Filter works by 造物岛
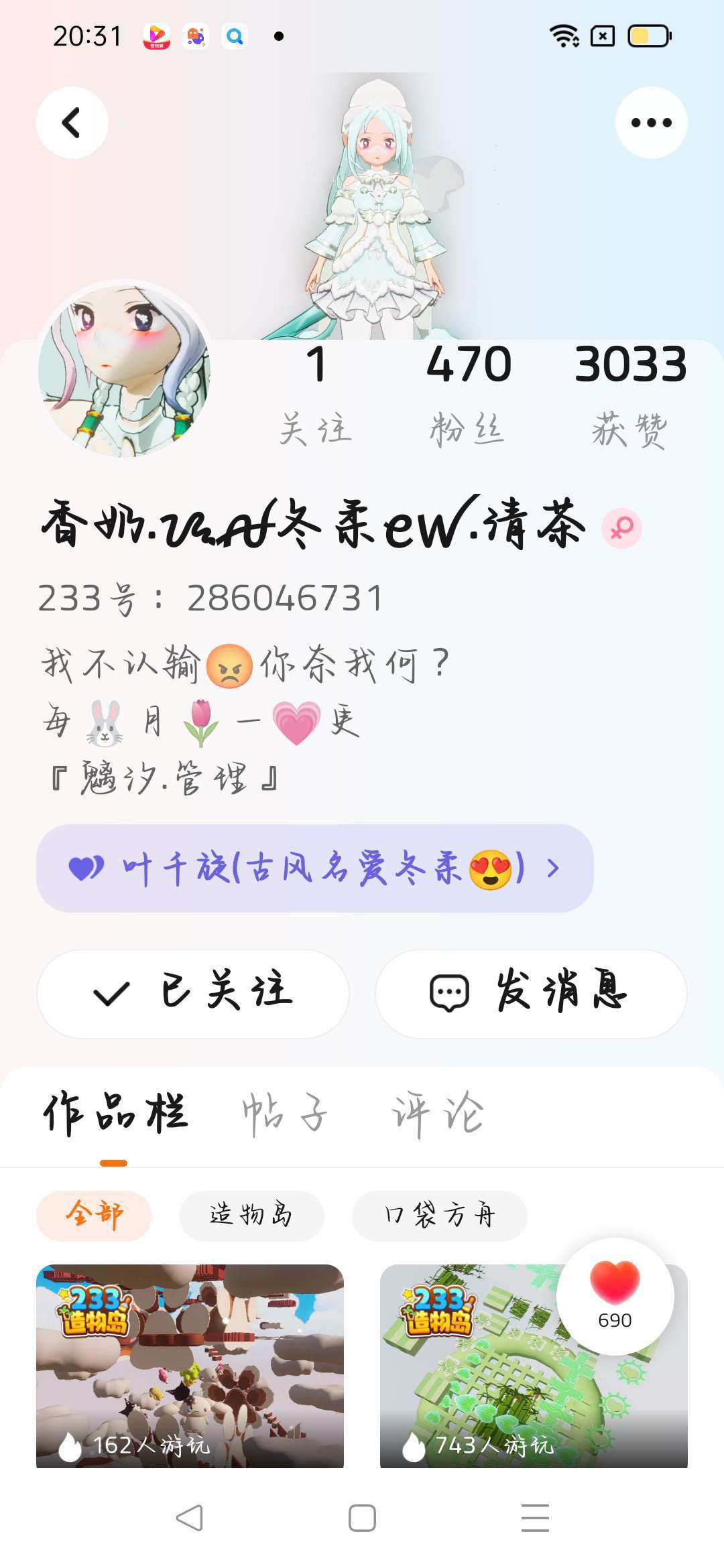724x1568 pixels. (251, 1216)
